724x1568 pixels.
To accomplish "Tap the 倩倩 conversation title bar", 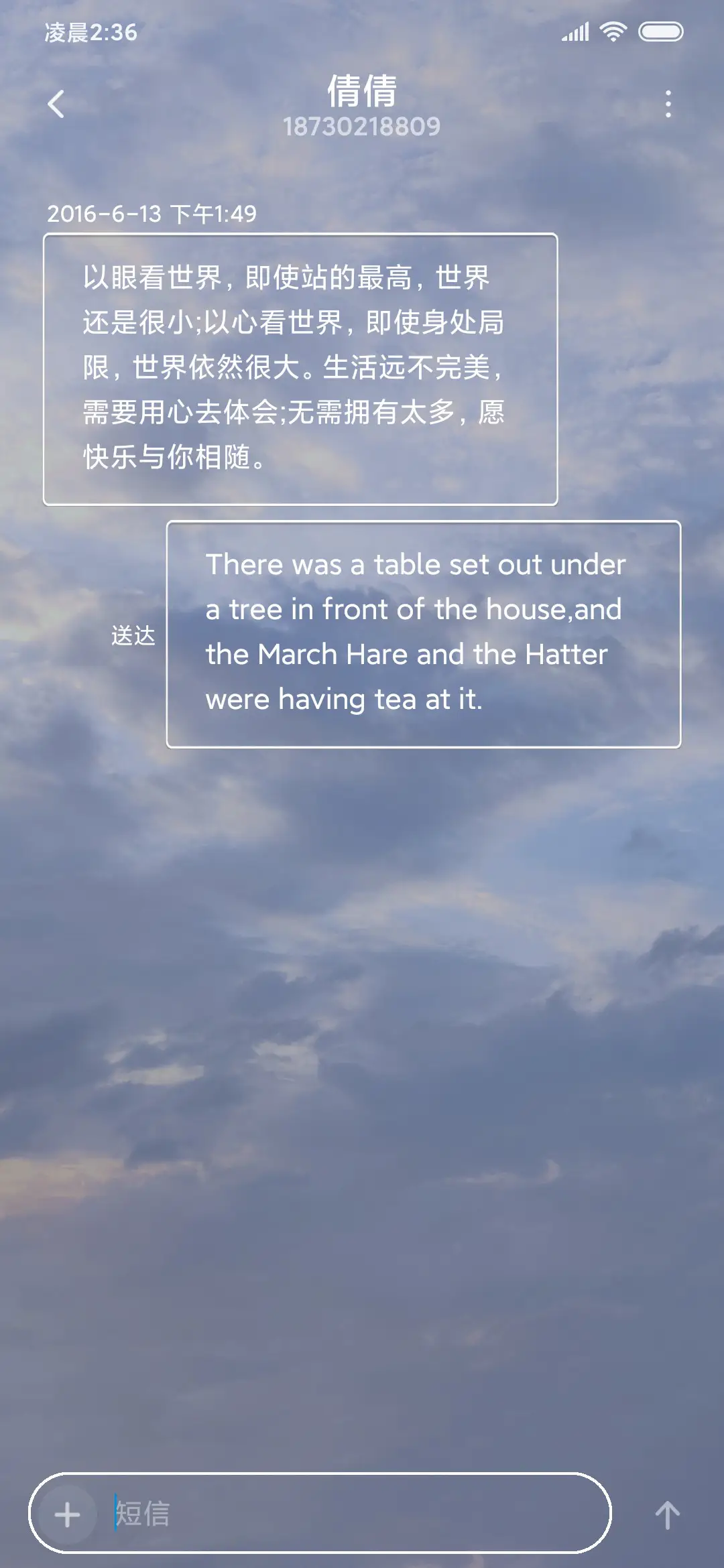I will [x=361, y=107].
